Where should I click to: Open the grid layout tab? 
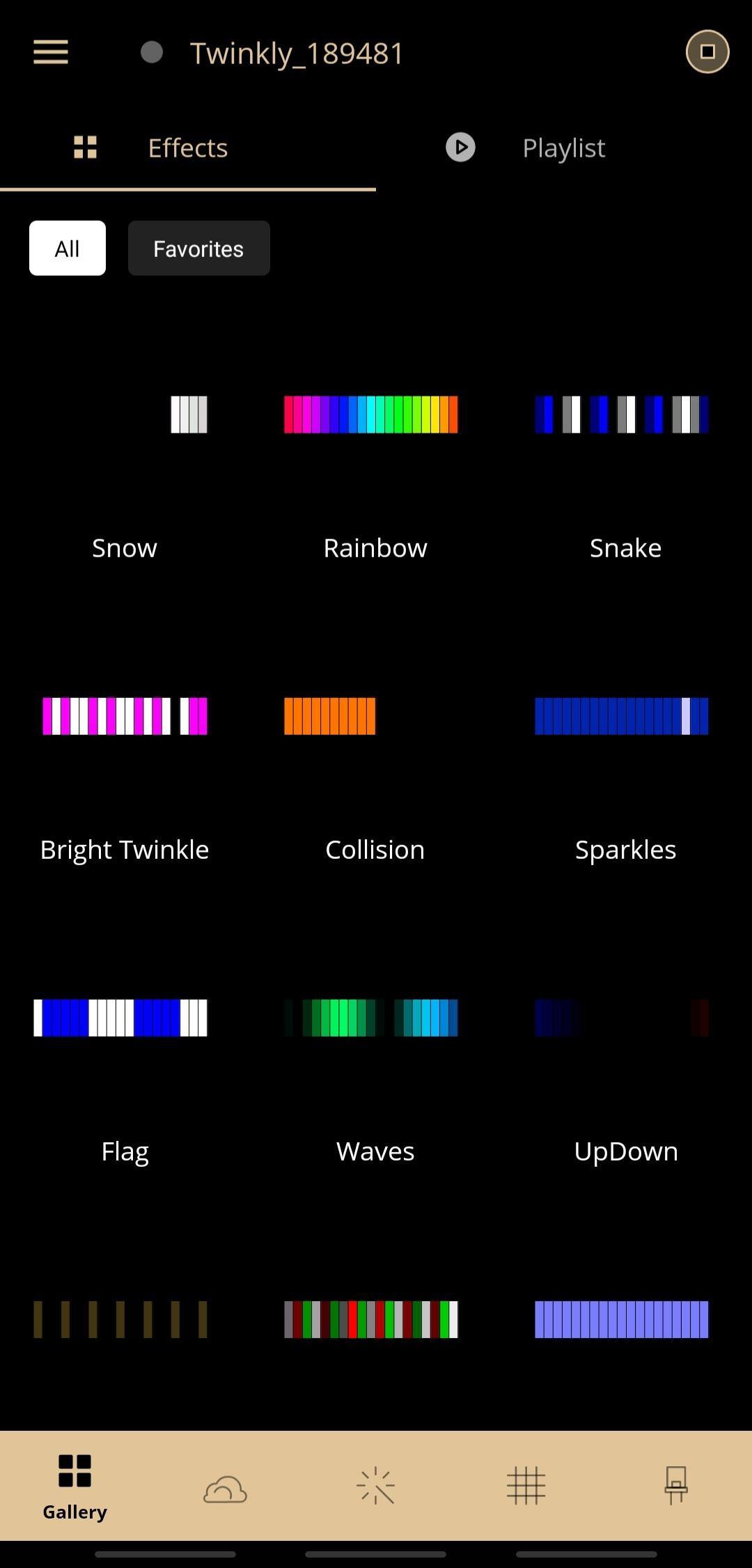pyautogui.click(x=526, y=1486)
